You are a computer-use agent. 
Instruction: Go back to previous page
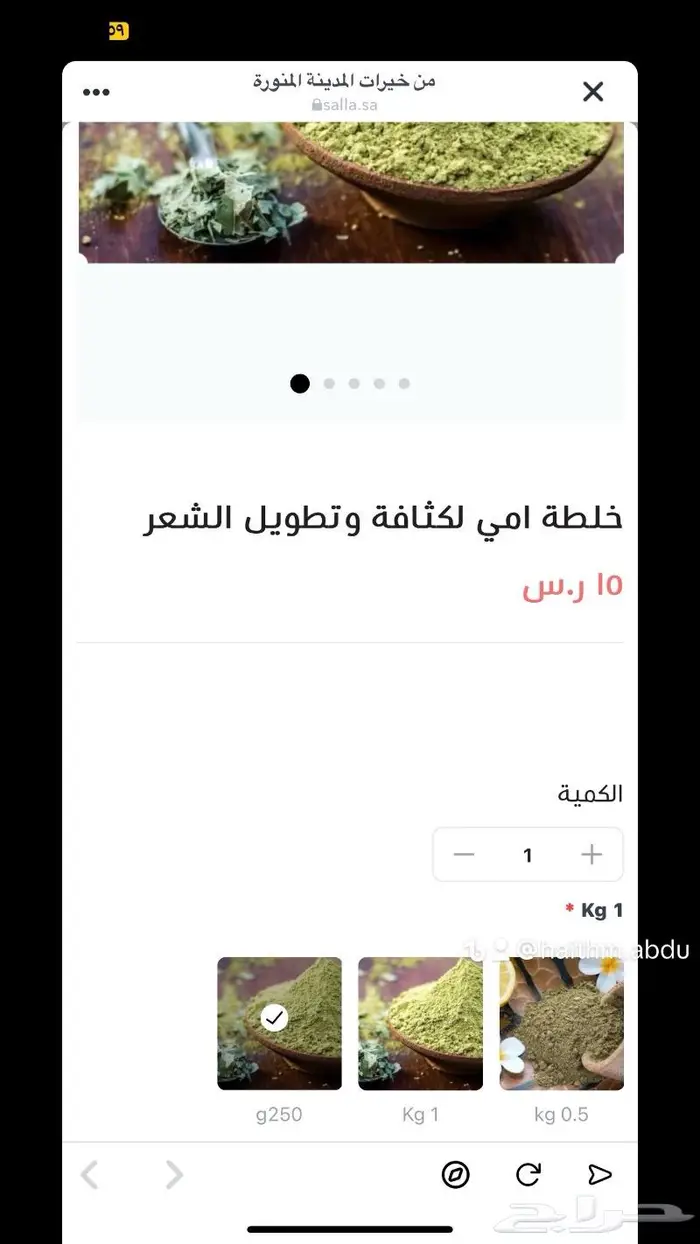click(x=90, y=1175)
